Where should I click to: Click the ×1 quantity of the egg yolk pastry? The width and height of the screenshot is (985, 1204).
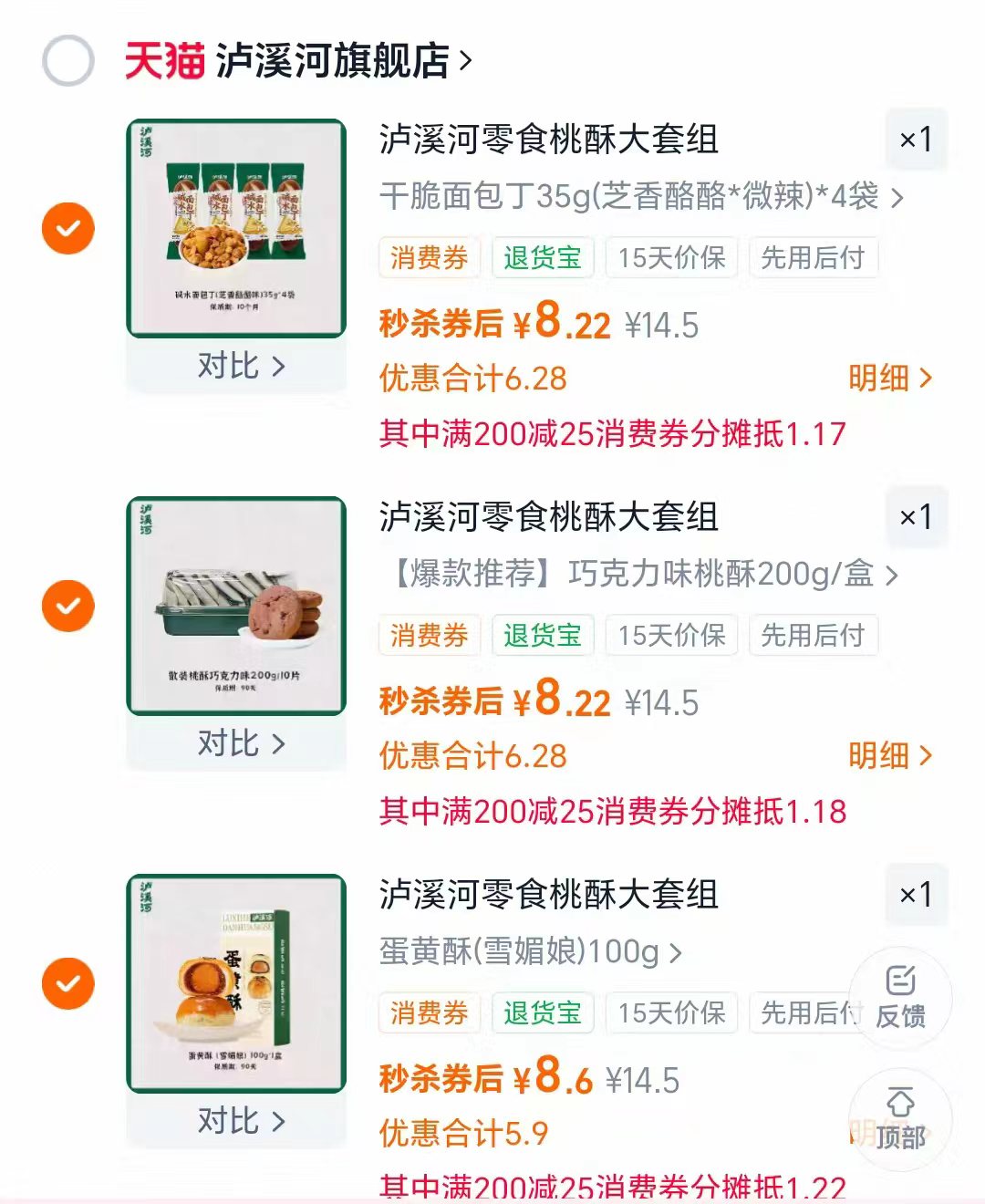916,896
